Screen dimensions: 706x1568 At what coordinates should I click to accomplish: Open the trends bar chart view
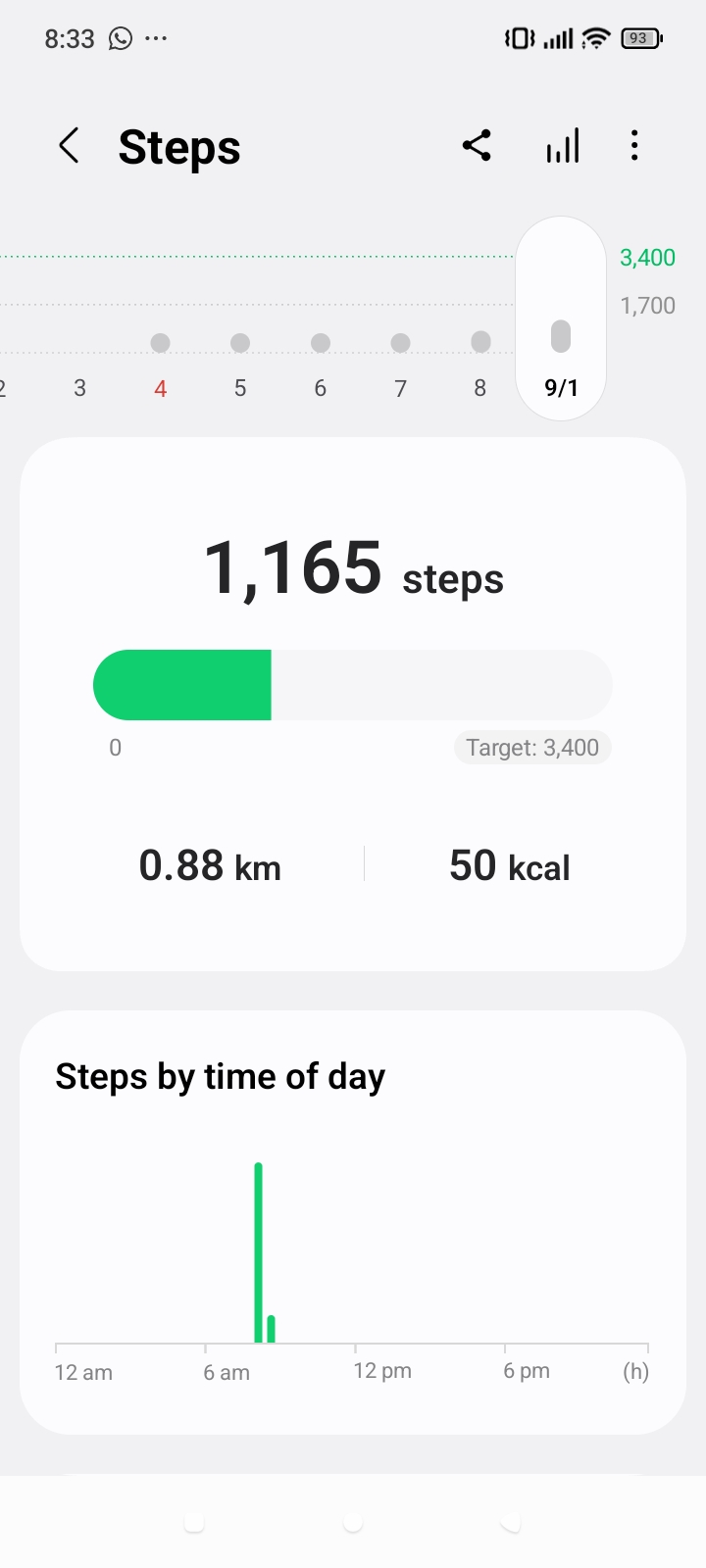pyautogui.click(x=561, y=145)
